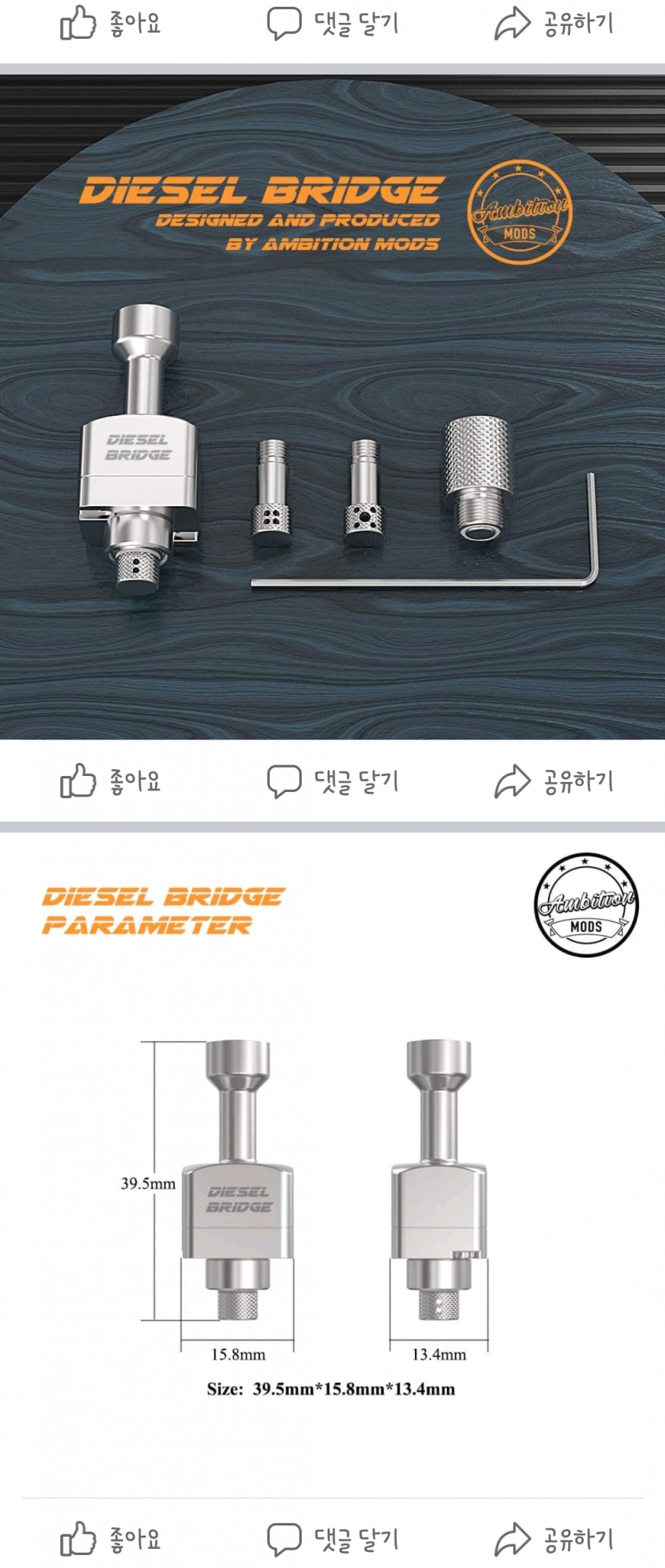Tap 댓글 달기 above the Diesel Bridge banner photo
The image size is (665, 1568).
pos(333,24)
